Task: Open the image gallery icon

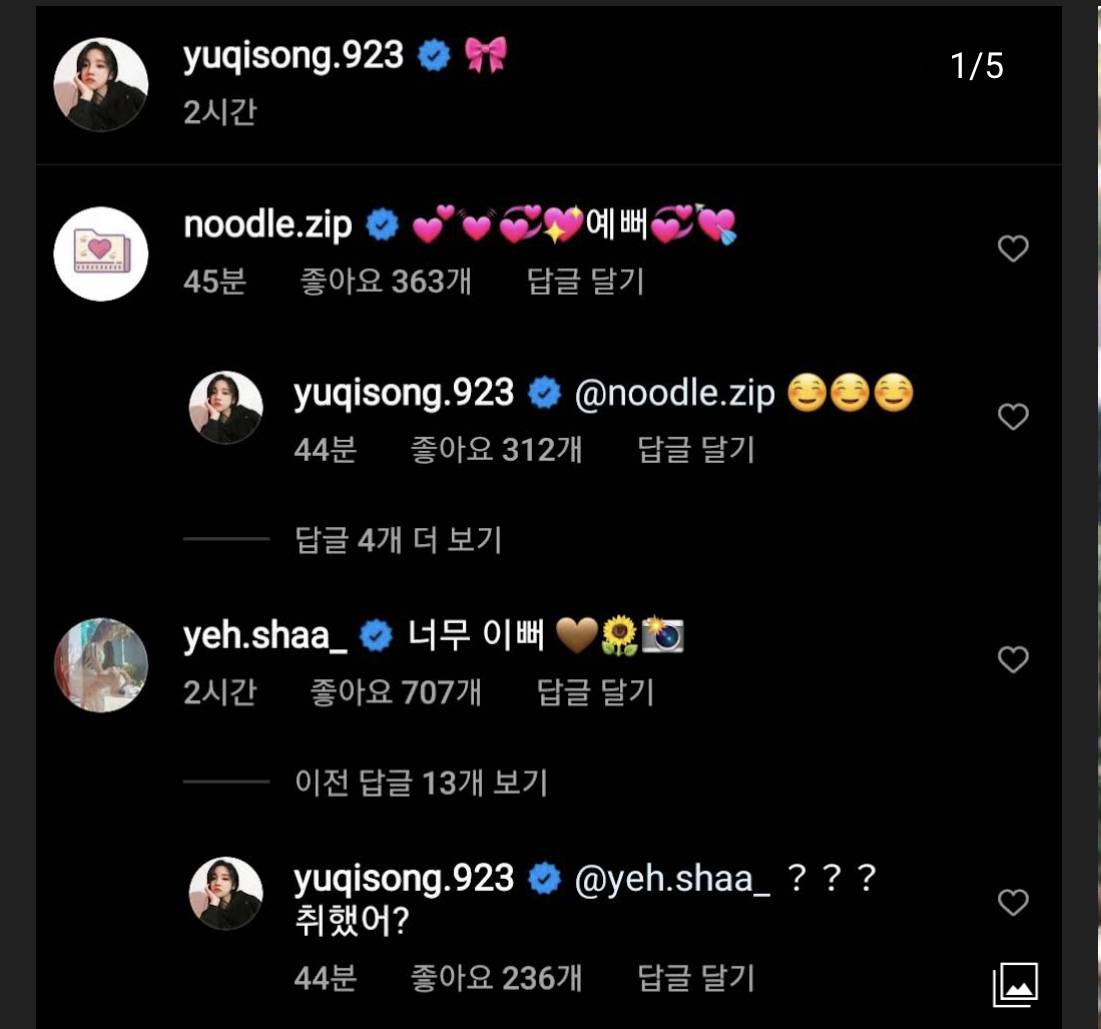Action: 1015,985
